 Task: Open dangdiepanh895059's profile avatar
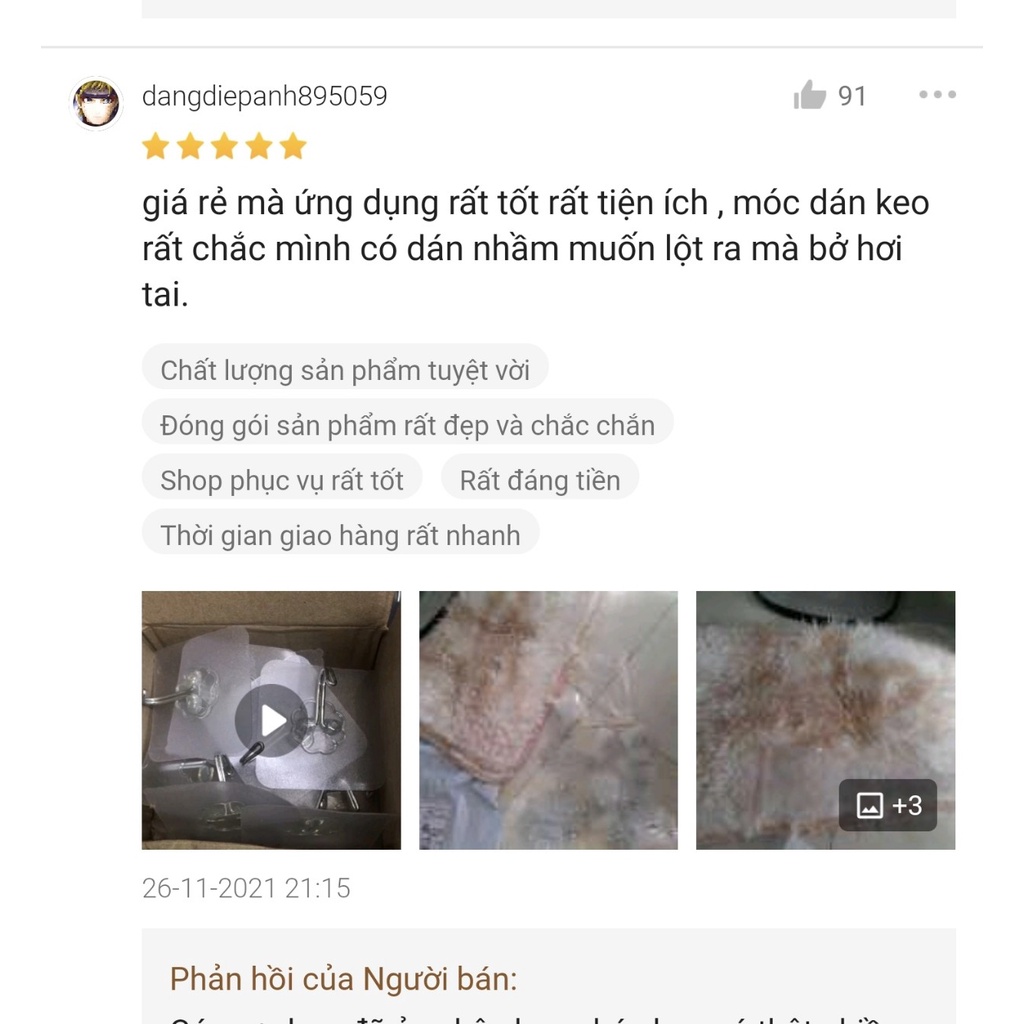[x=97, y=103]
